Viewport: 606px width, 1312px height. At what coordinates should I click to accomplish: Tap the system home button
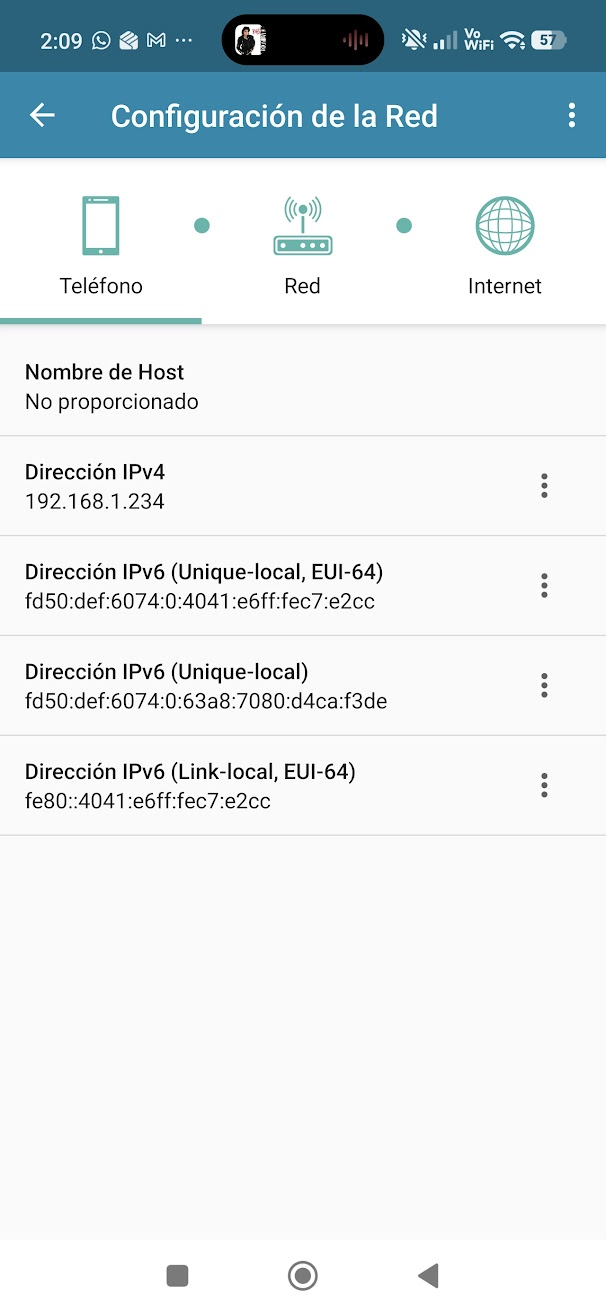302,1275
